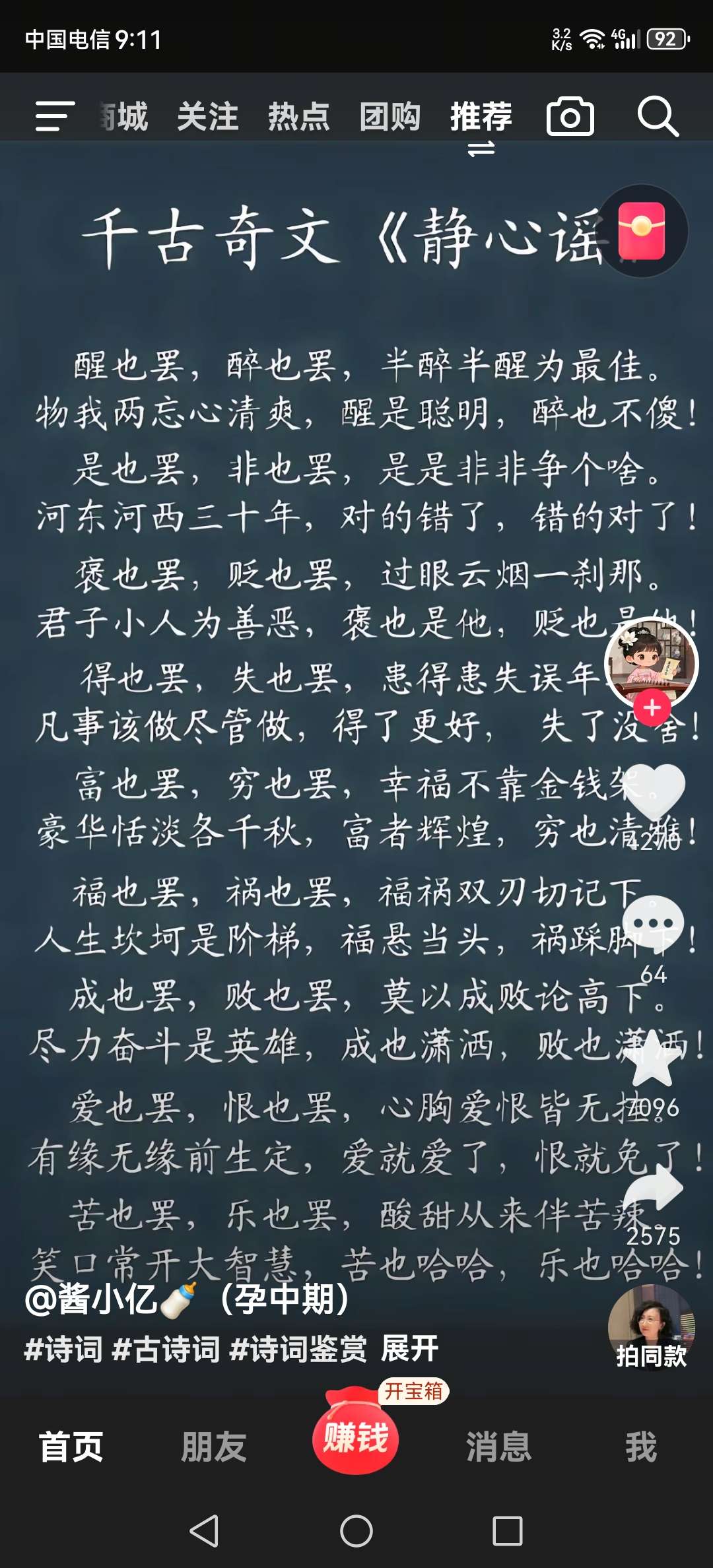Viewport: 713px width, 1568px height.
Task: Open the #诗词鉴赏 hashtag
Action: (298, 1348)
